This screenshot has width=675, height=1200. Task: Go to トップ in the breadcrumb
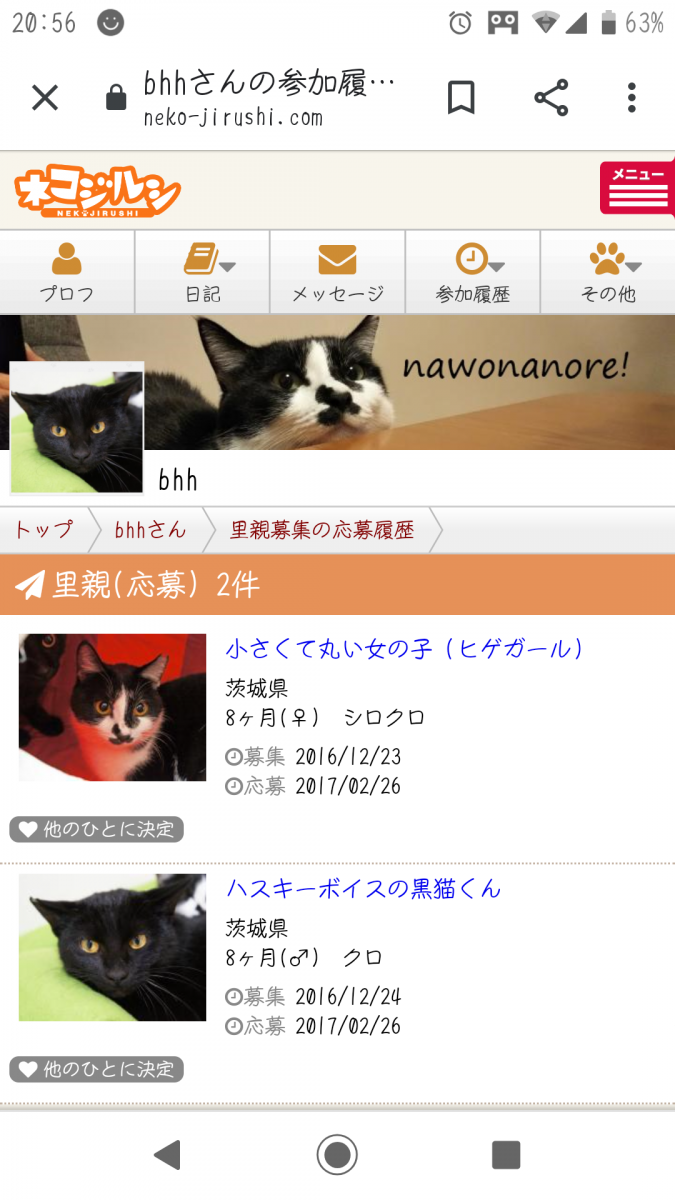point(43,530)
